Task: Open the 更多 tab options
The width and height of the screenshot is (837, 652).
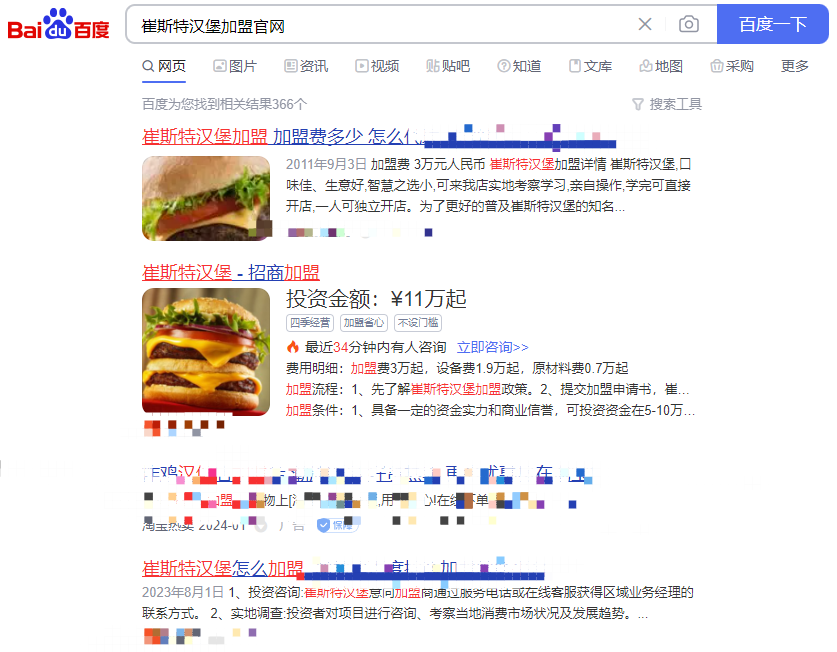Action: [795, 66]
